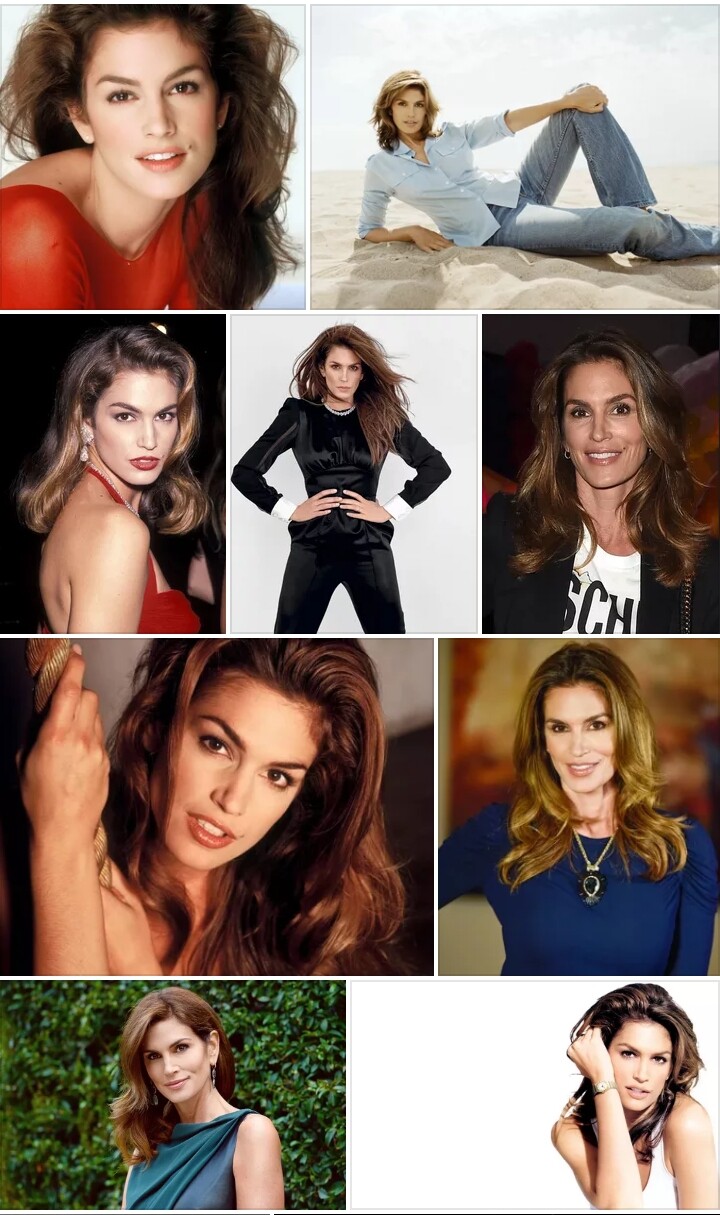The image size is (720, 1215).
Task: Open the photo of woman in red top
Action: tap(152, 157)
